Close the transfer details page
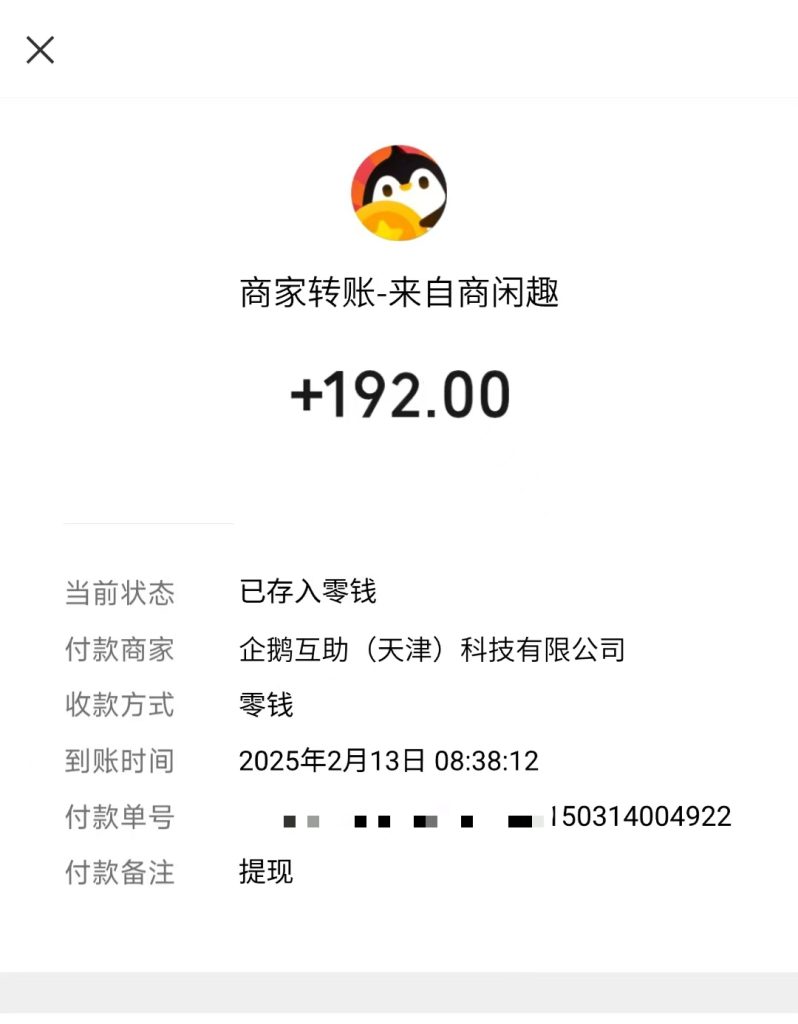Image resolution: width=798 pixels, height=1024 pixels. pyautogui.click(x=40, y=50)
